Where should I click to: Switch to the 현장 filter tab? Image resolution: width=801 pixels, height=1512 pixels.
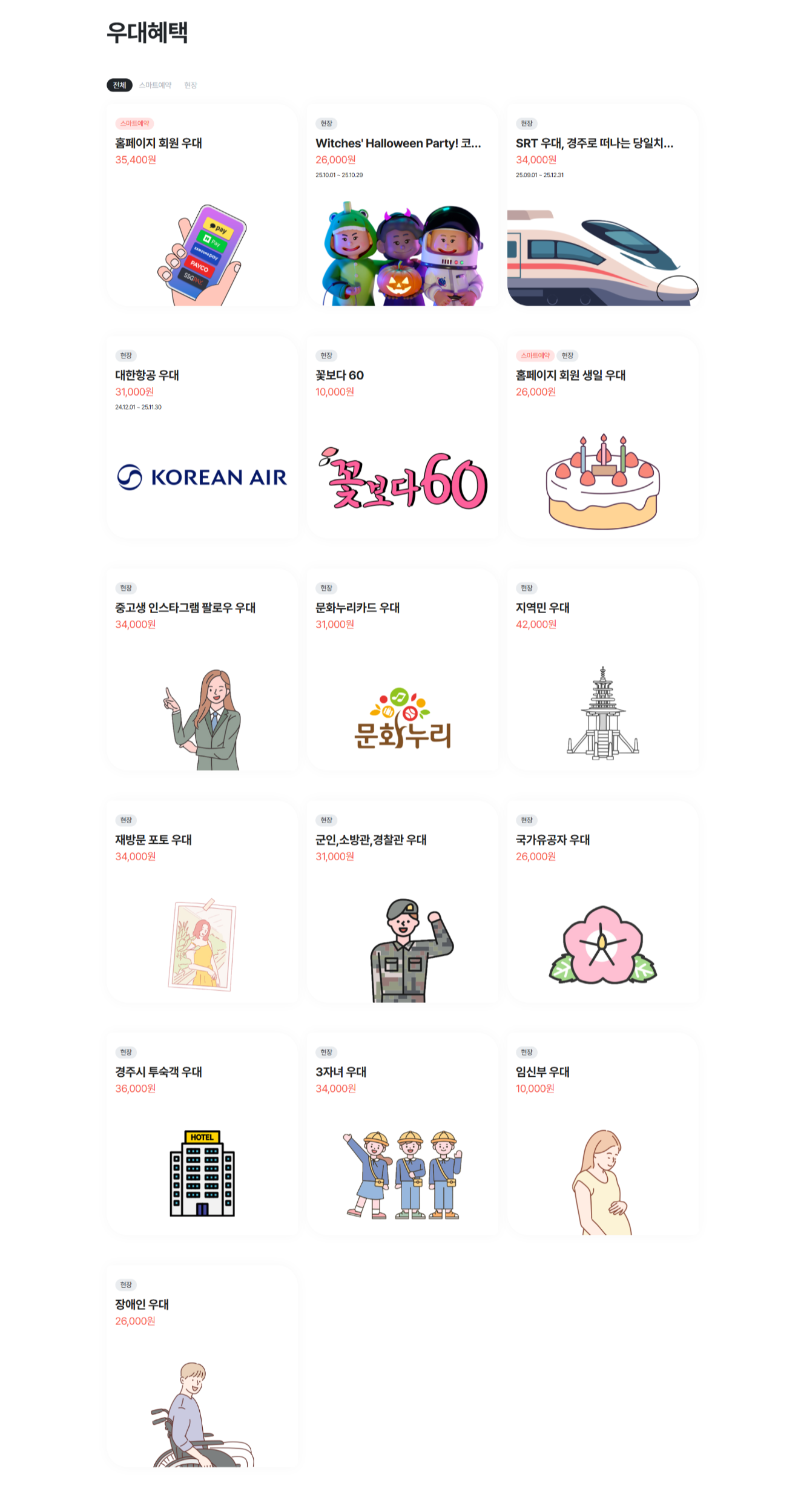(191, 85)
